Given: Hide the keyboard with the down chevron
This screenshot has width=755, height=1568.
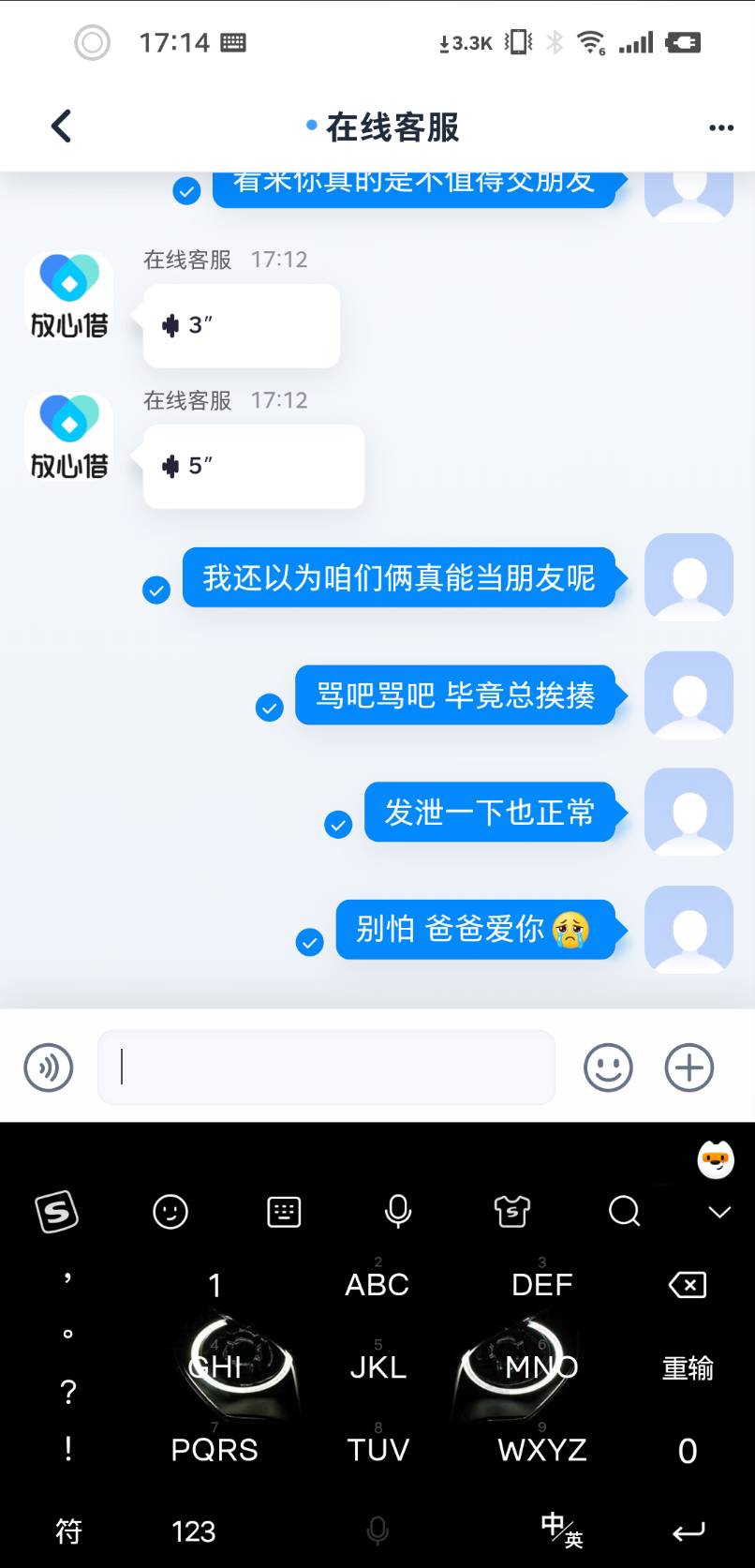Looking at the screenshot, I should [x=719, y=1212].
